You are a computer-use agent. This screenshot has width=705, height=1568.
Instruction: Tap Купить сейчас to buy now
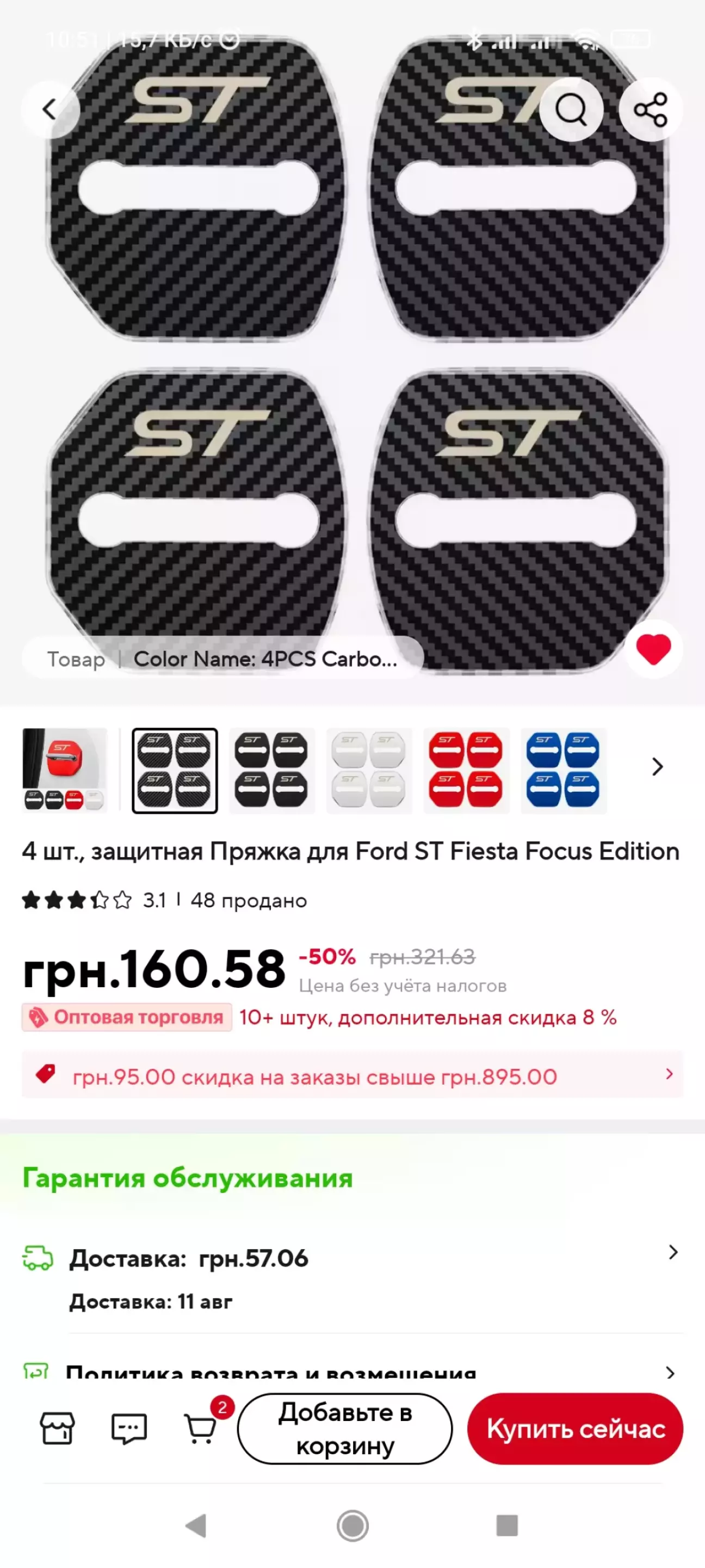click(x=576, y=1429)
